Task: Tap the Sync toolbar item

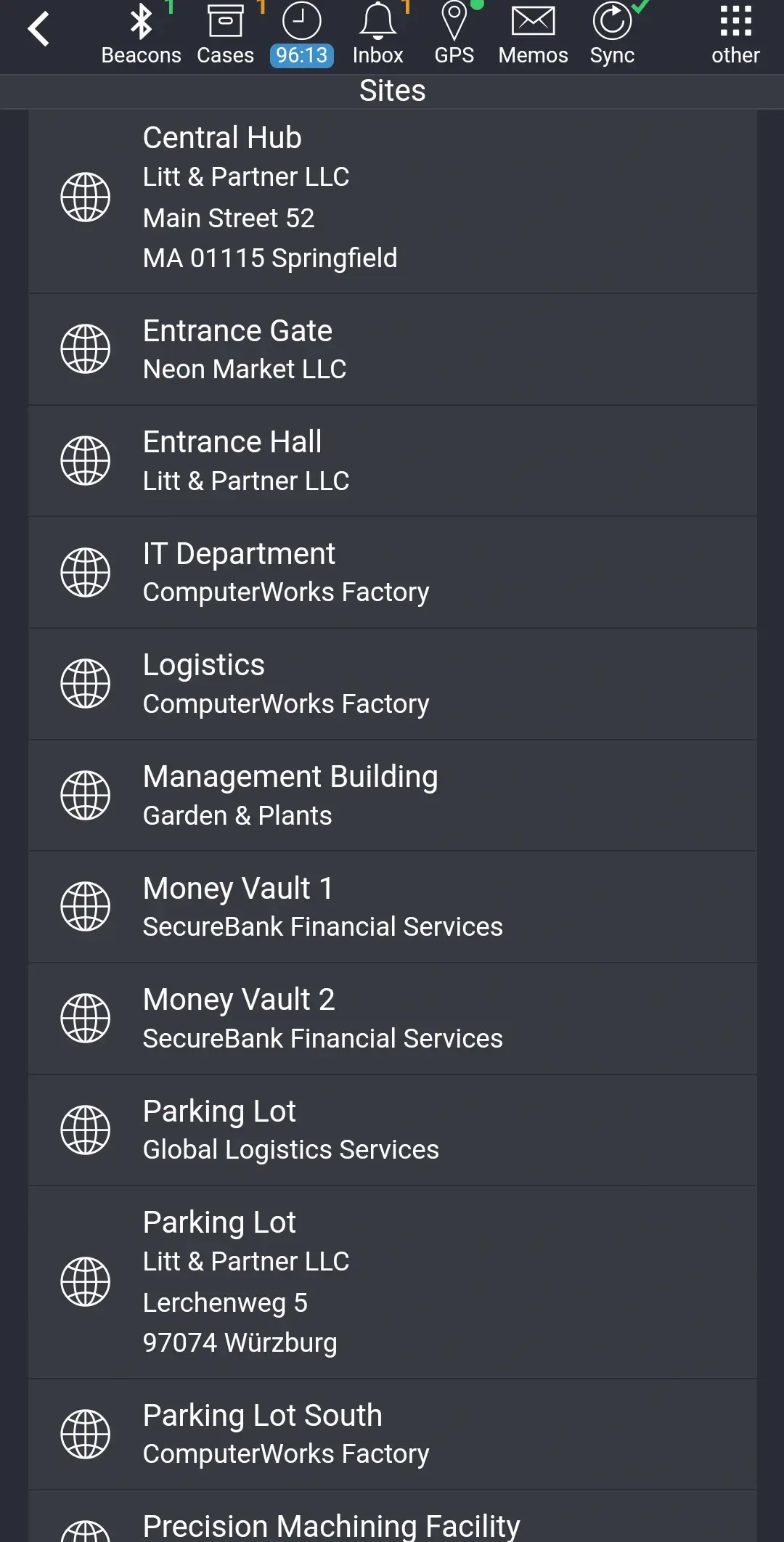Action: coord(612,35)
